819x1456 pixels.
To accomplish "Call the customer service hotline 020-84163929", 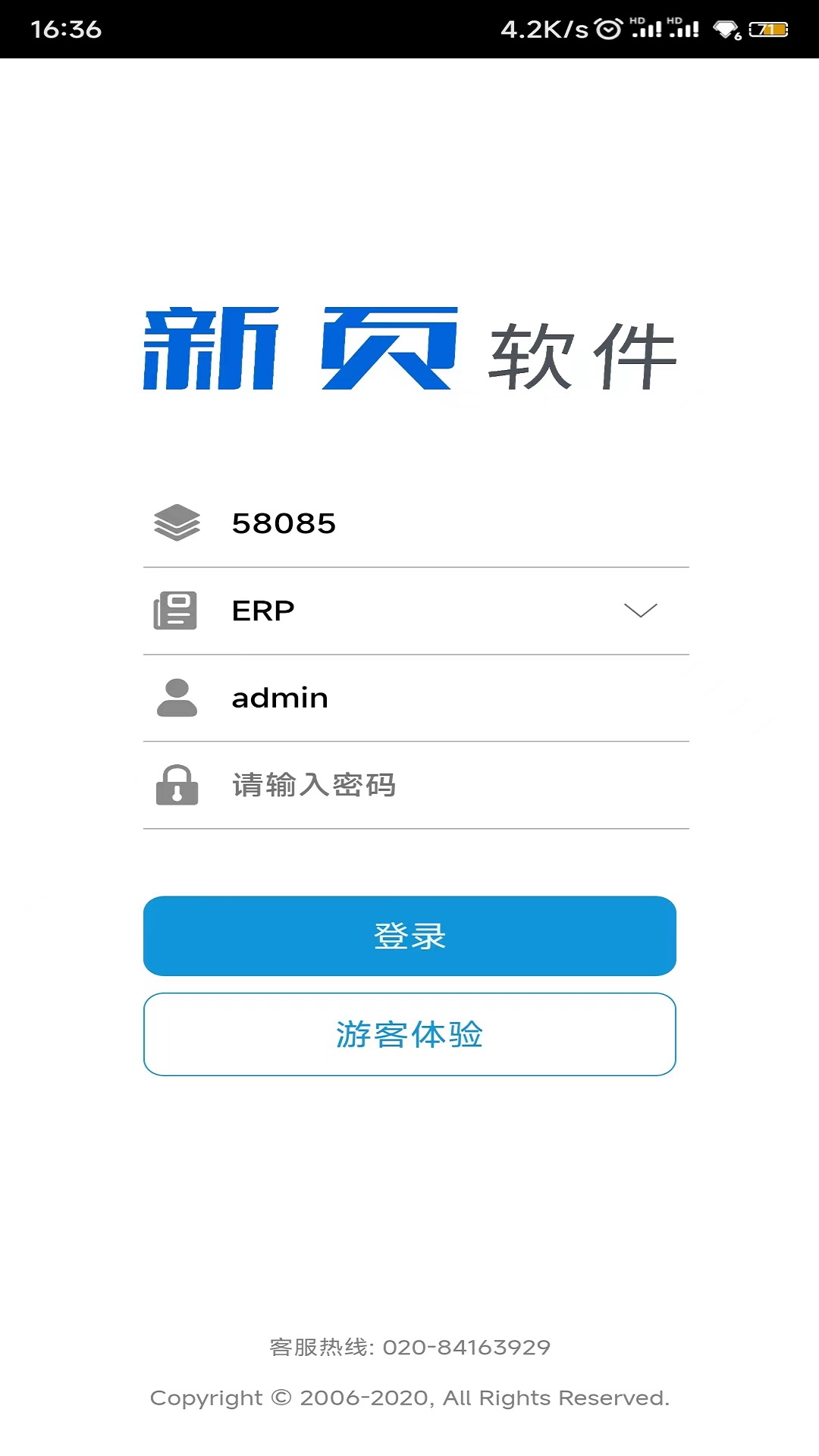I will coord(409,1346).
